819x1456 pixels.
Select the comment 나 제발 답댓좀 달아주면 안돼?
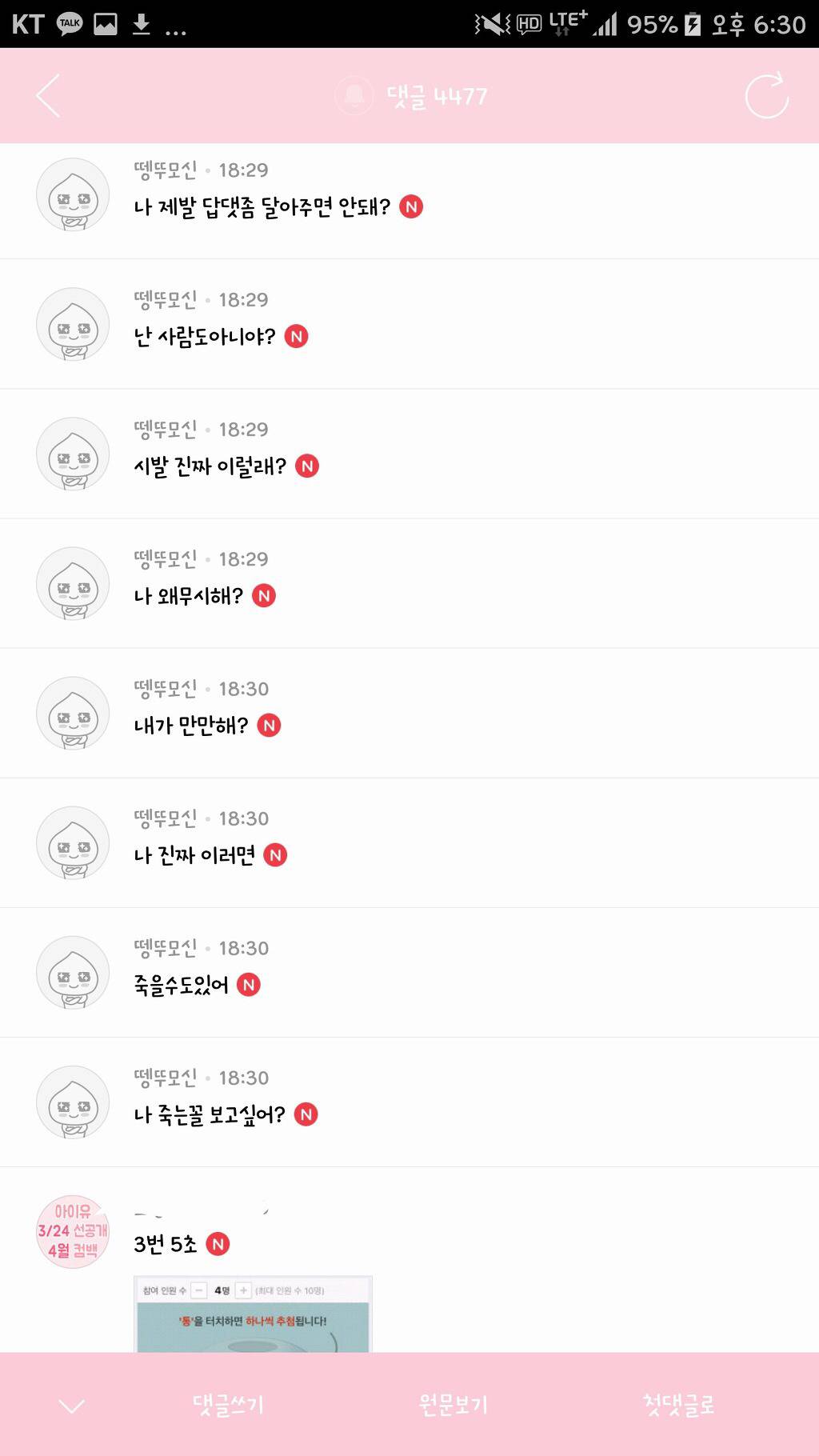[262, 207]
